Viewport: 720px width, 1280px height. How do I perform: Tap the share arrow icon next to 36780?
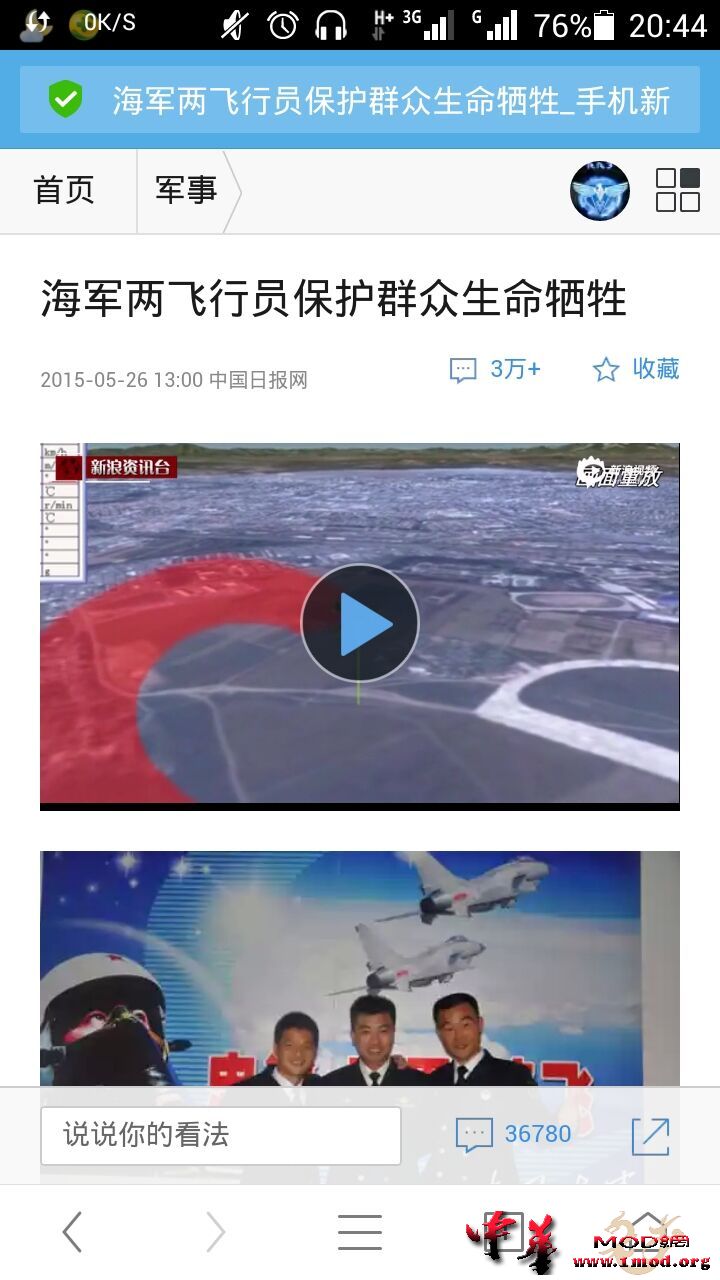pyautogui.click(x=651, y=1135)
